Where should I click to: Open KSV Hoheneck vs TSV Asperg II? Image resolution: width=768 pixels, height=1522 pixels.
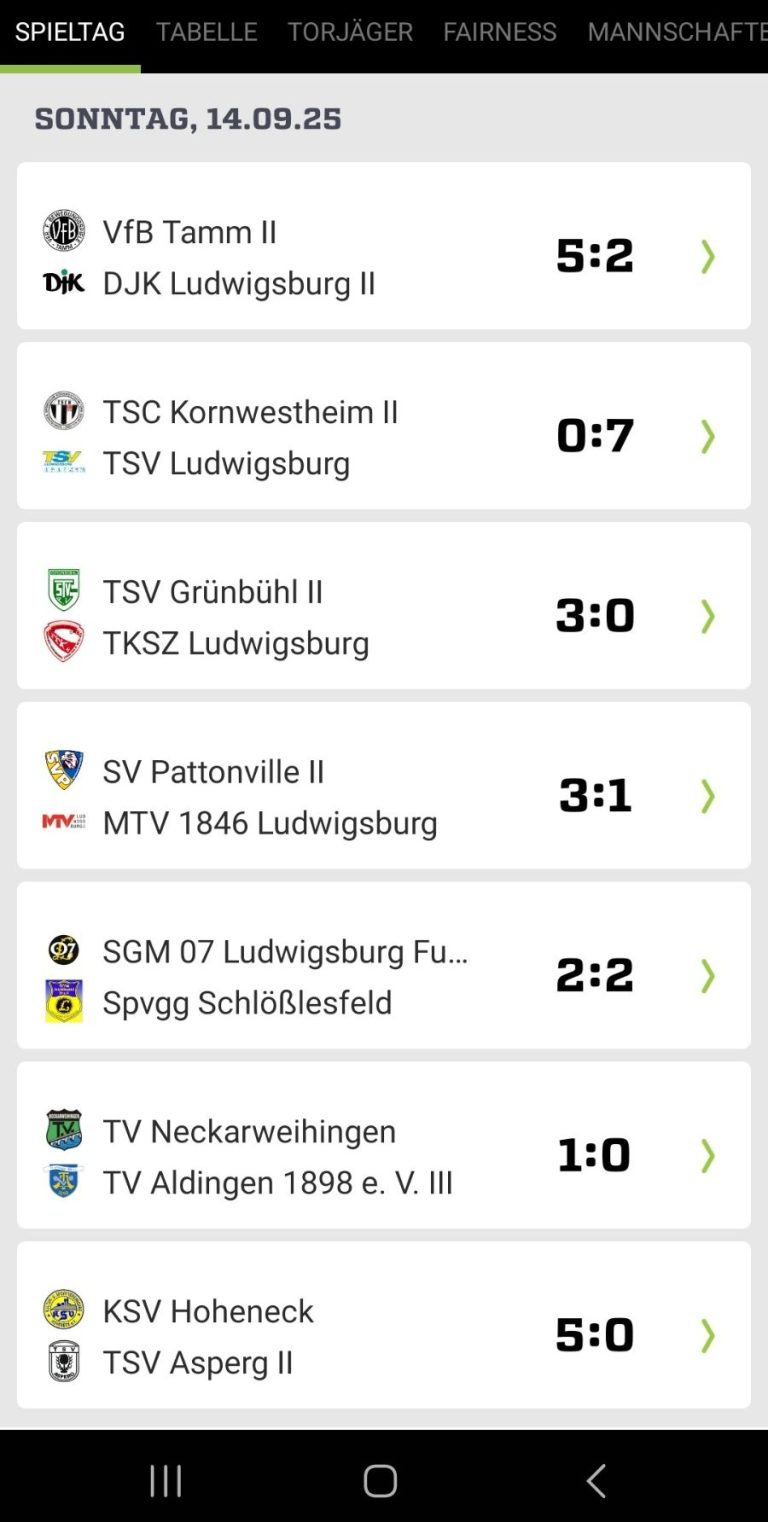(383, 1326)
